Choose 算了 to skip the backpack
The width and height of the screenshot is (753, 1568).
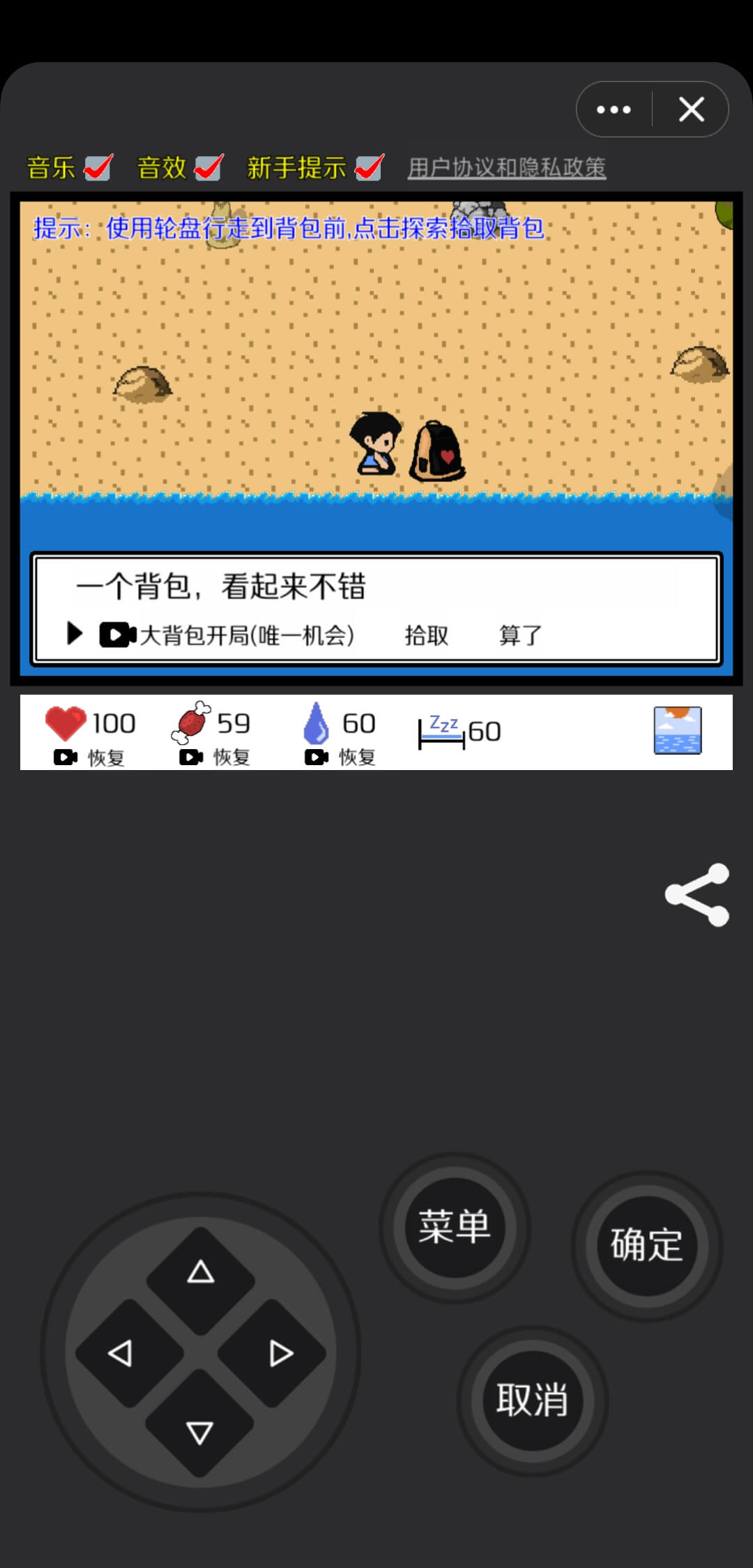(x=520, y=635)
